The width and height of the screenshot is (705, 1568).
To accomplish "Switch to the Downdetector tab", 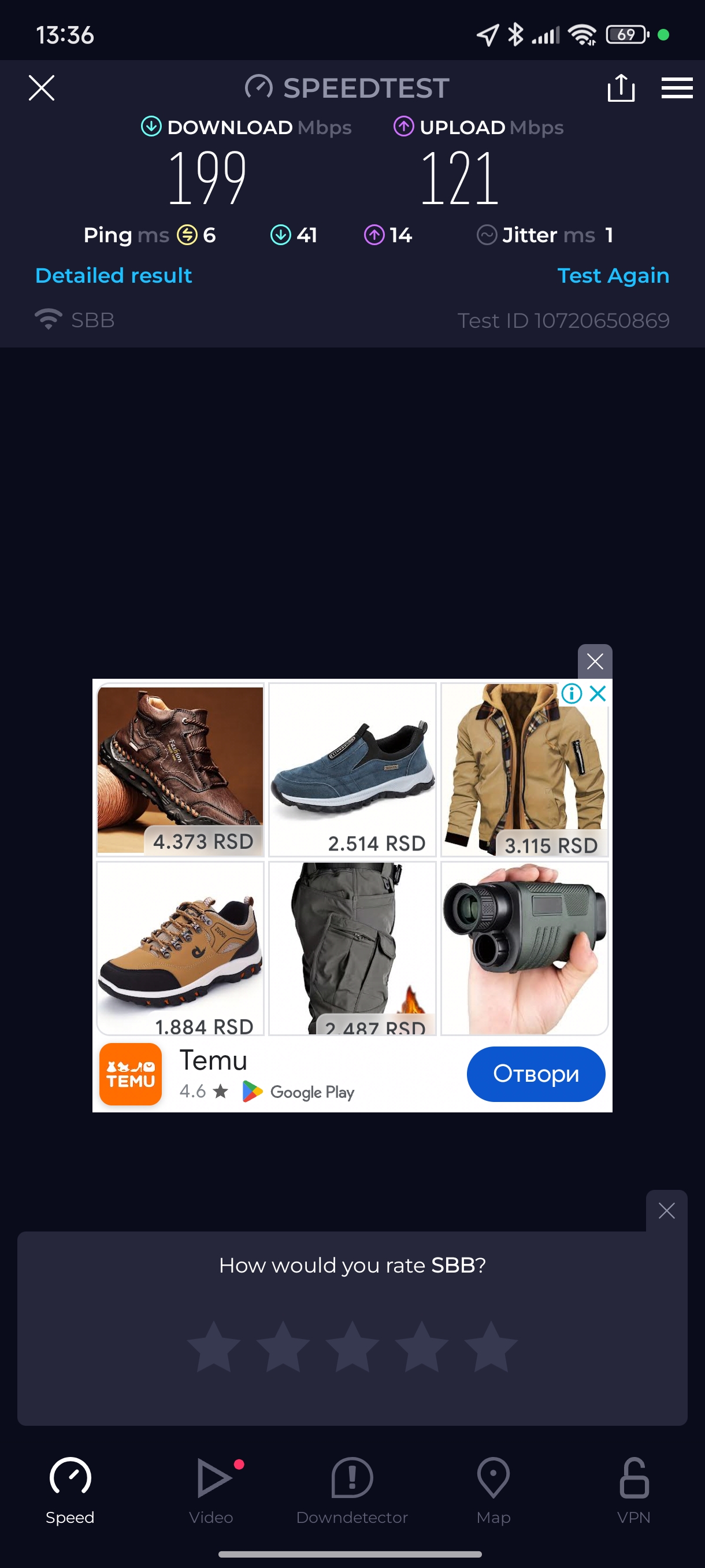I will 351,1489.
